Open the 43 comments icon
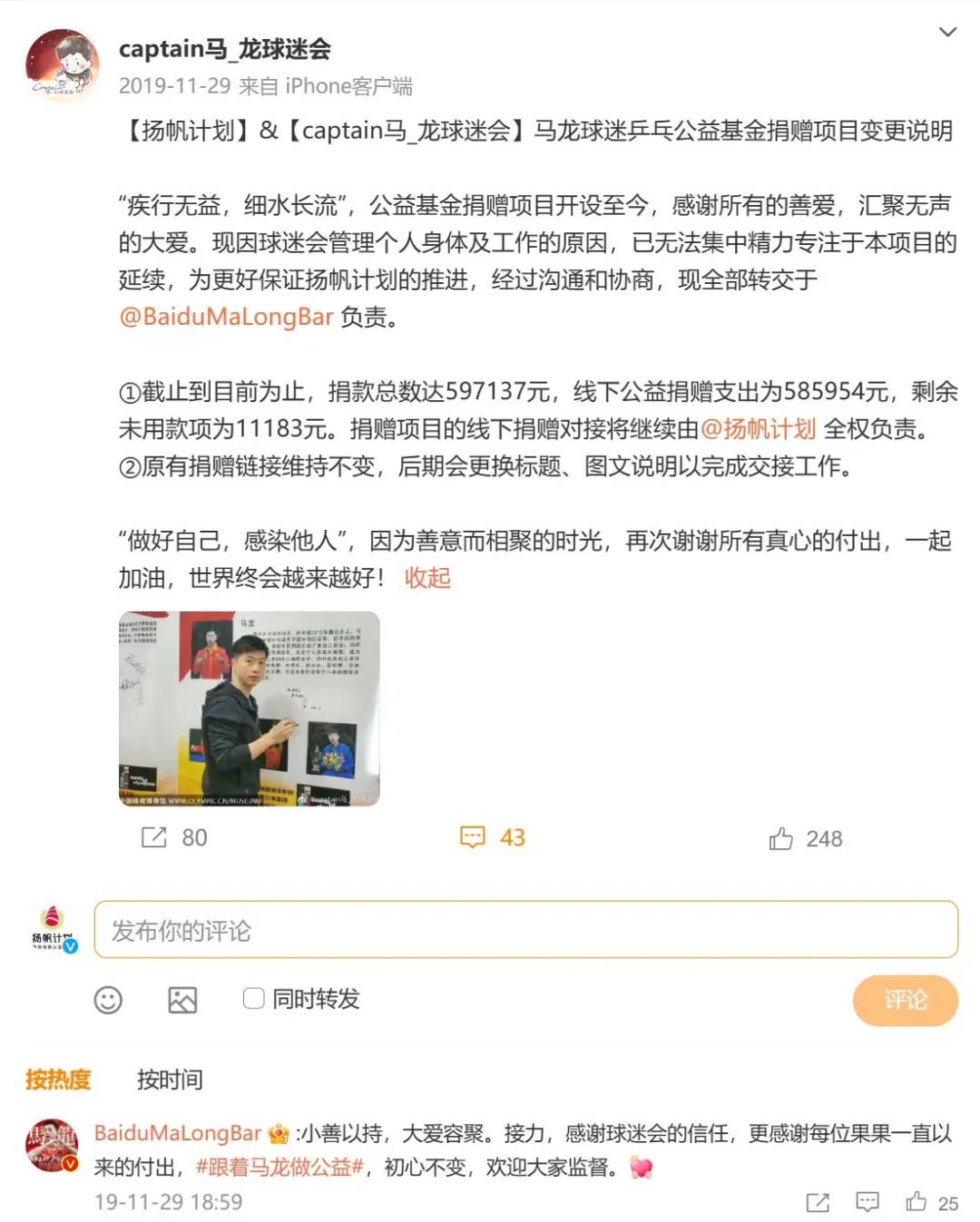 [473, 837]
